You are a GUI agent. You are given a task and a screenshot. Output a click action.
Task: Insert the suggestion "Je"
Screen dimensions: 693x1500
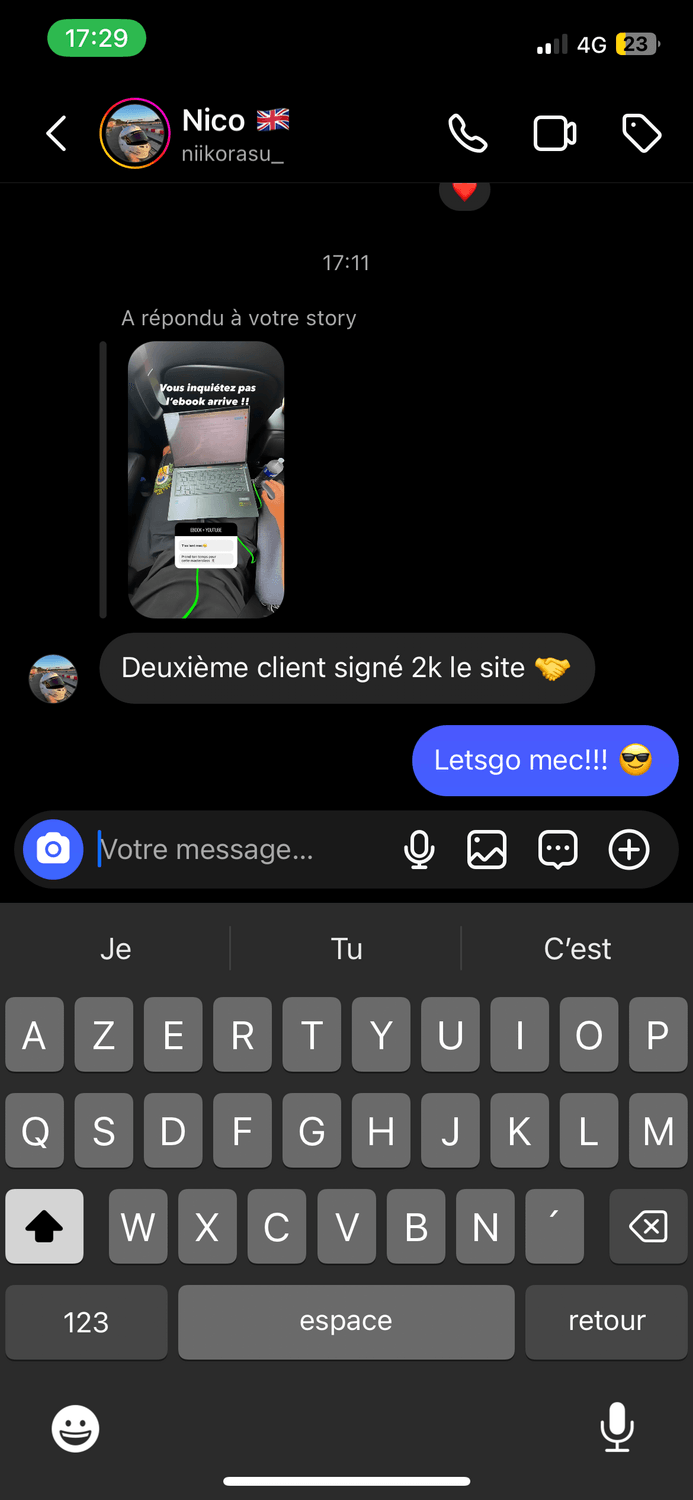click(116, 948)
